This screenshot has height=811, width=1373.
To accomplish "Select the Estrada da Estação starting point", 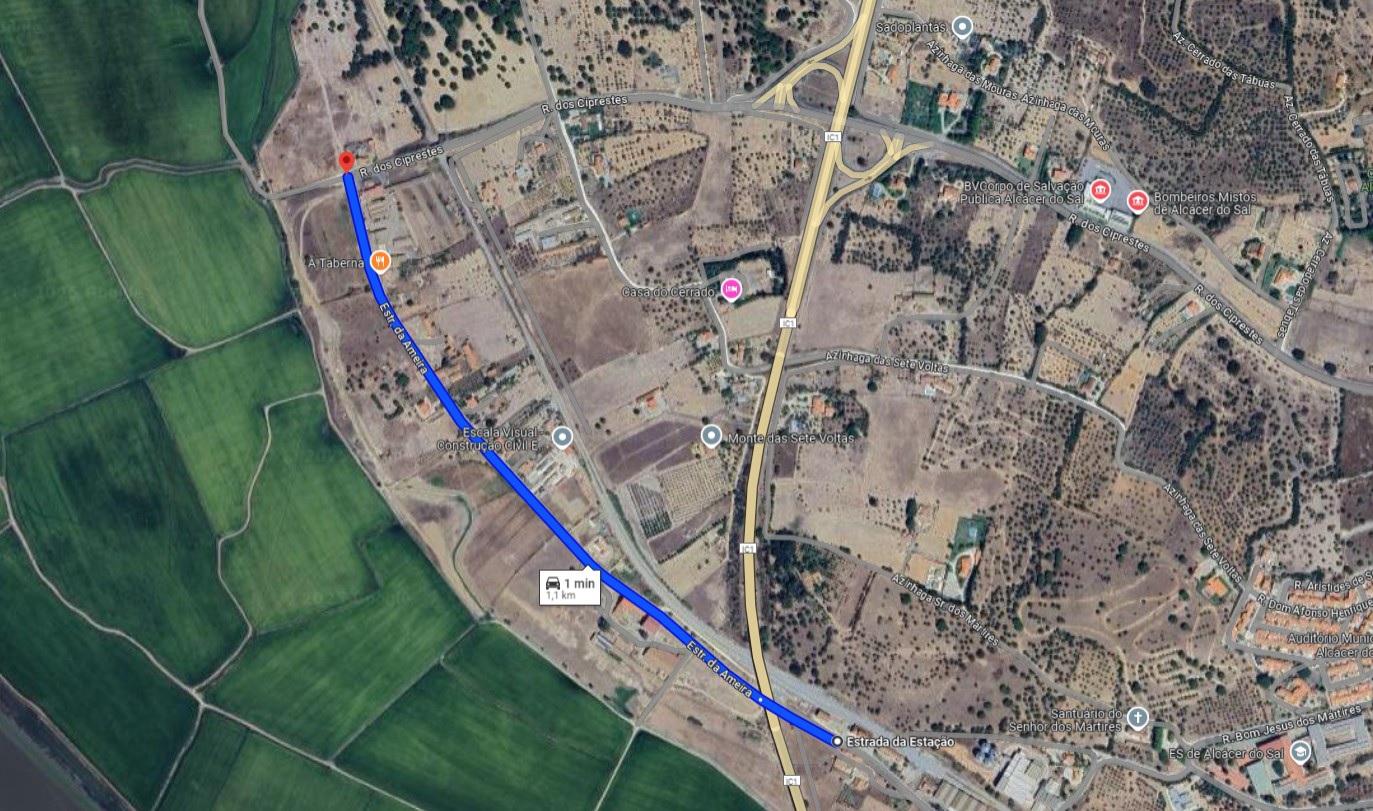I will [837, 741].
